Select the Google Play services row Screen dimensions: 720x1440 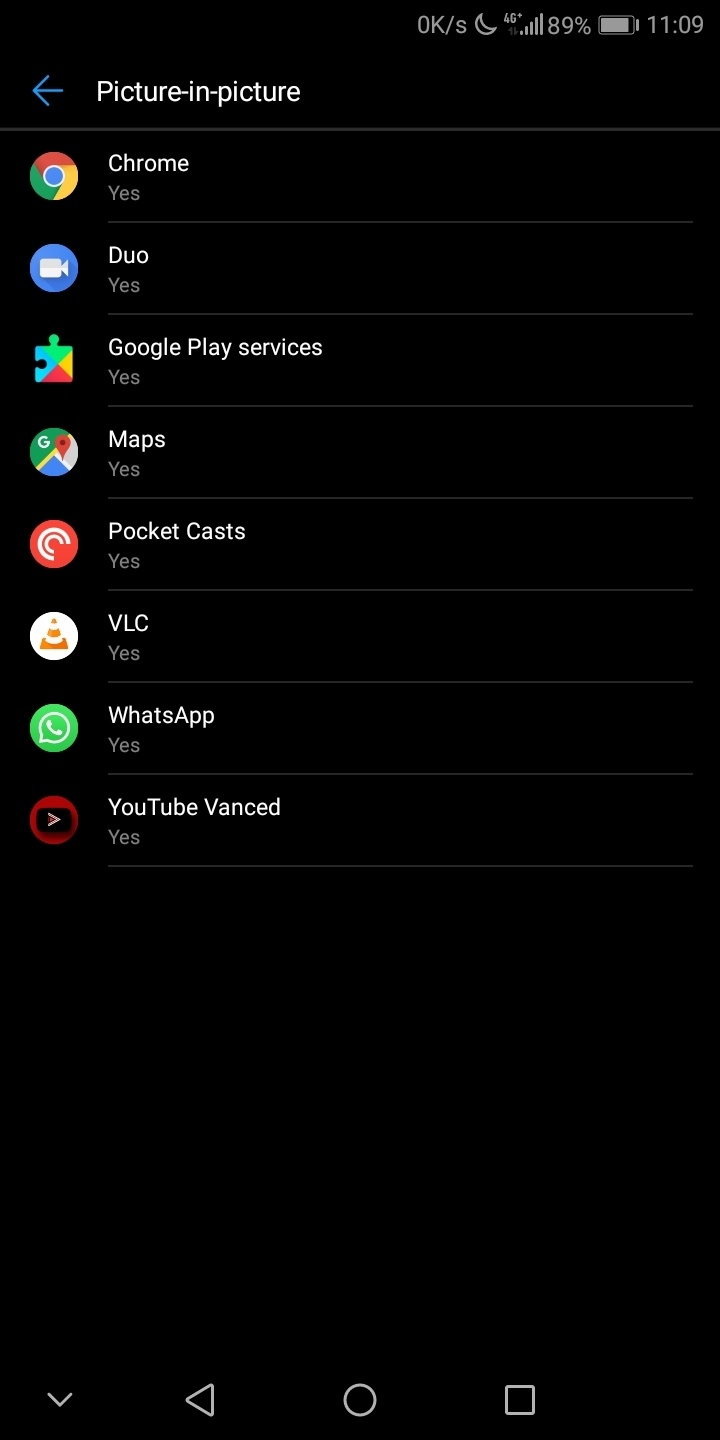360,361
